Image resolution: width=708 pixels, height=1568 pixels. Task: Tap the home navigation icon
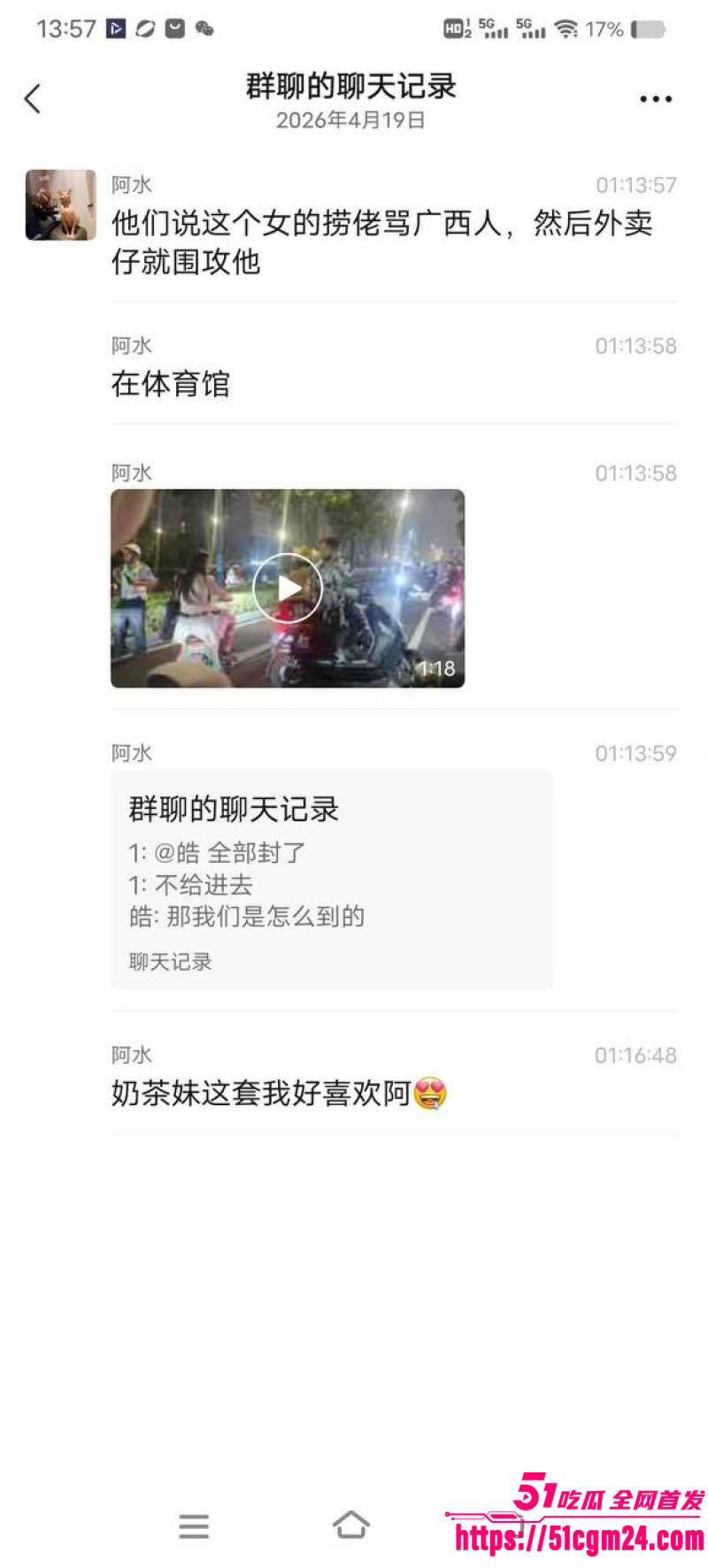352,1524
